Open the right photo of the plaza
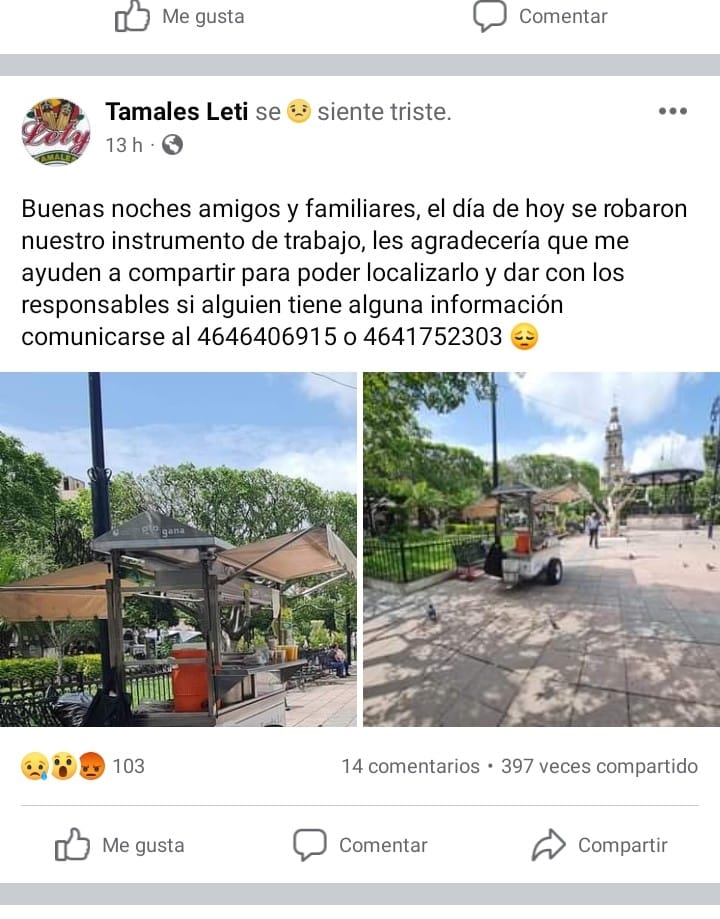Image resolution: width=720 pixels, height=919 pixels. 540,549
